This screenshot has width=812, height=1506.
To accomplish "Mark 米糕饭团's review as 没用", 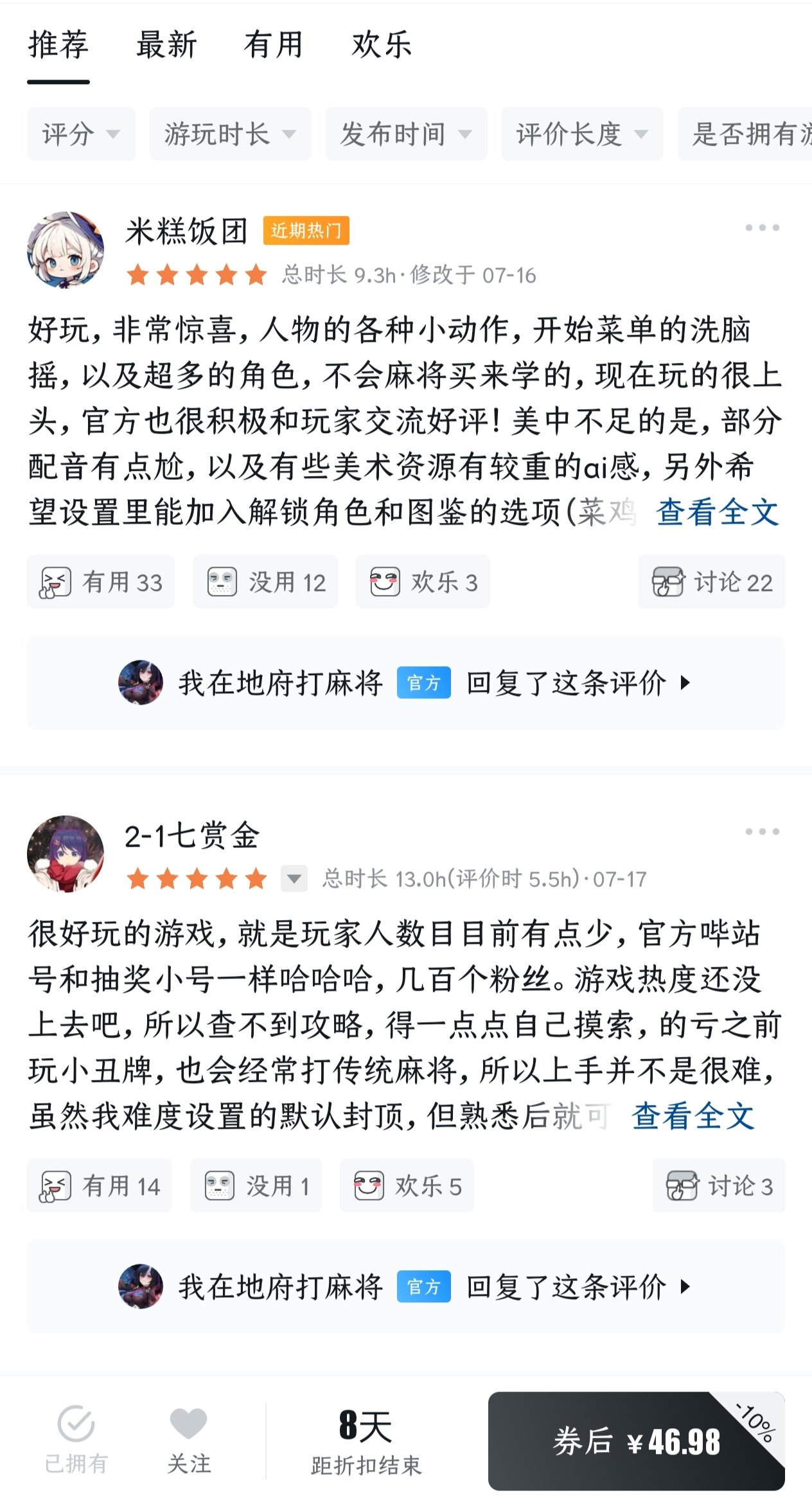I will (x=265, y=582).
